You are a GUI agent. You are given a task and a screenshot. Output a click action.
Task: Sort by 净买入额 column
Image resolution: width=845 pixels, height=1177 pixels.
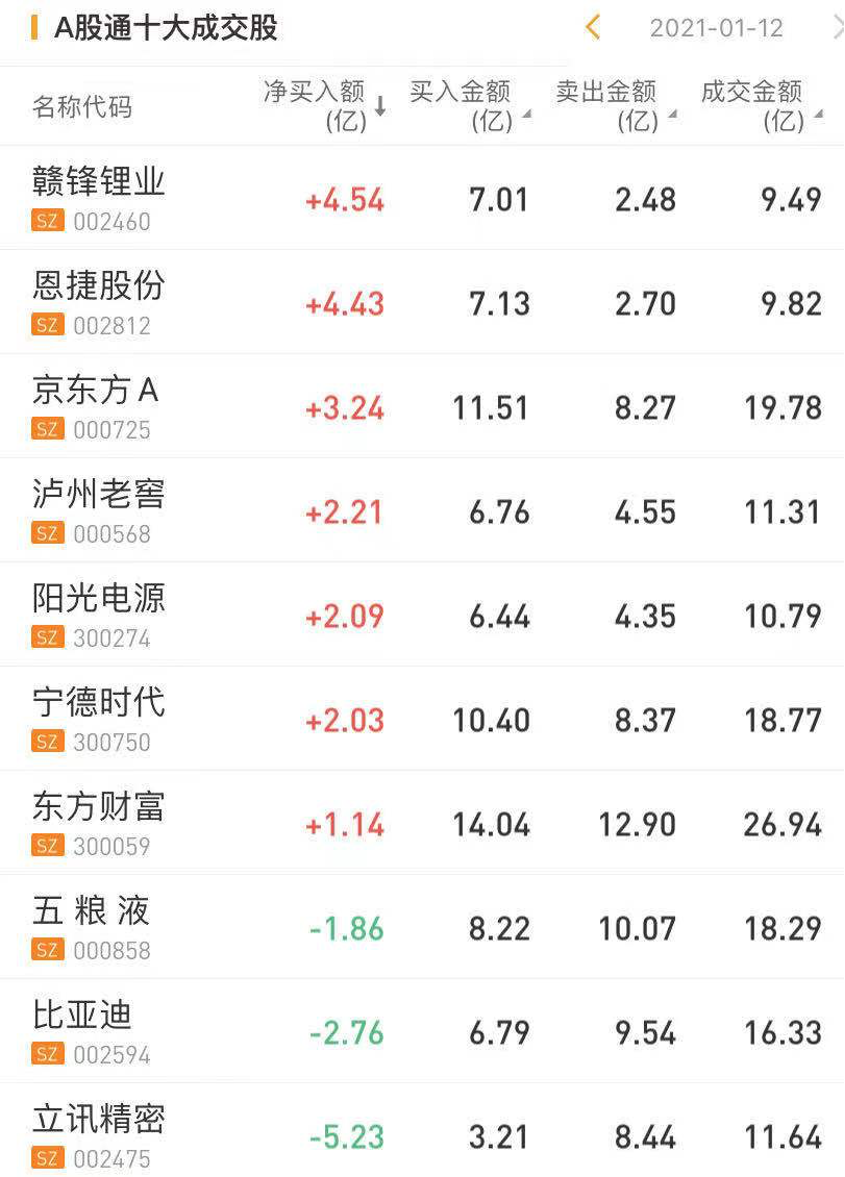coord(324,106)
